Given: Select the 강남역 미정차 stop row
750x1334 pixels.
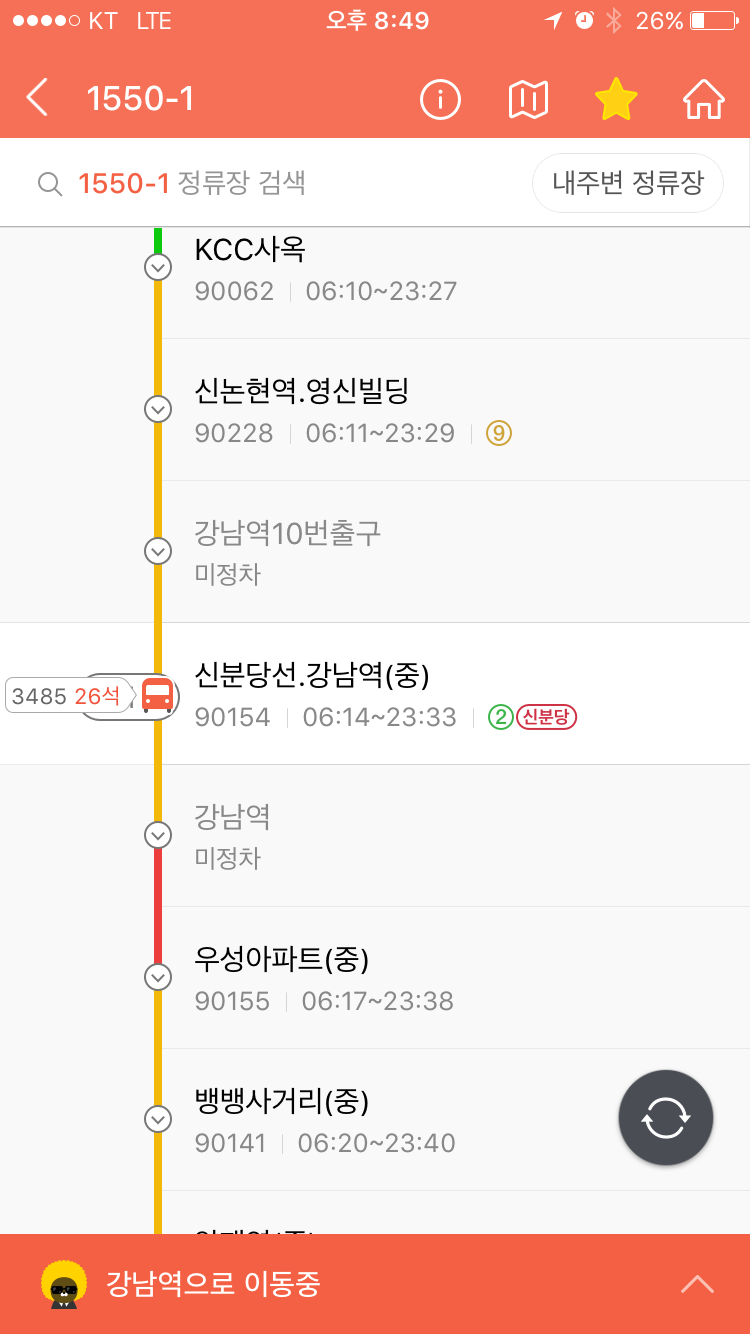Looking at the screenshot, I should [455, 835].
